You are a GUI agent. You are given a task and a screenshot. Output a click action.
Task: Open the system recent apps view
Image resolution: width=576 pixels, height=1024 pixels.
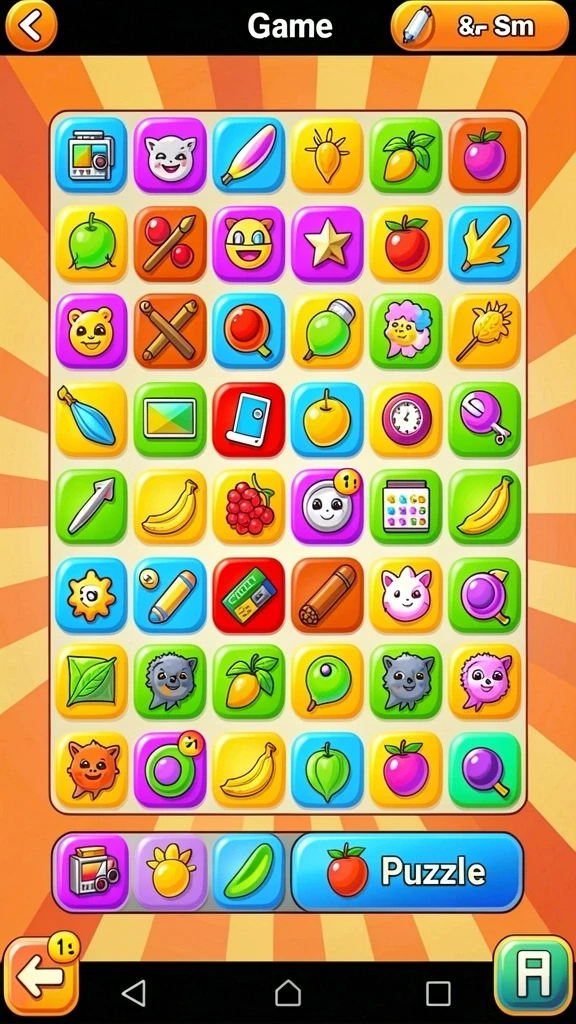(x=438, y=993)
